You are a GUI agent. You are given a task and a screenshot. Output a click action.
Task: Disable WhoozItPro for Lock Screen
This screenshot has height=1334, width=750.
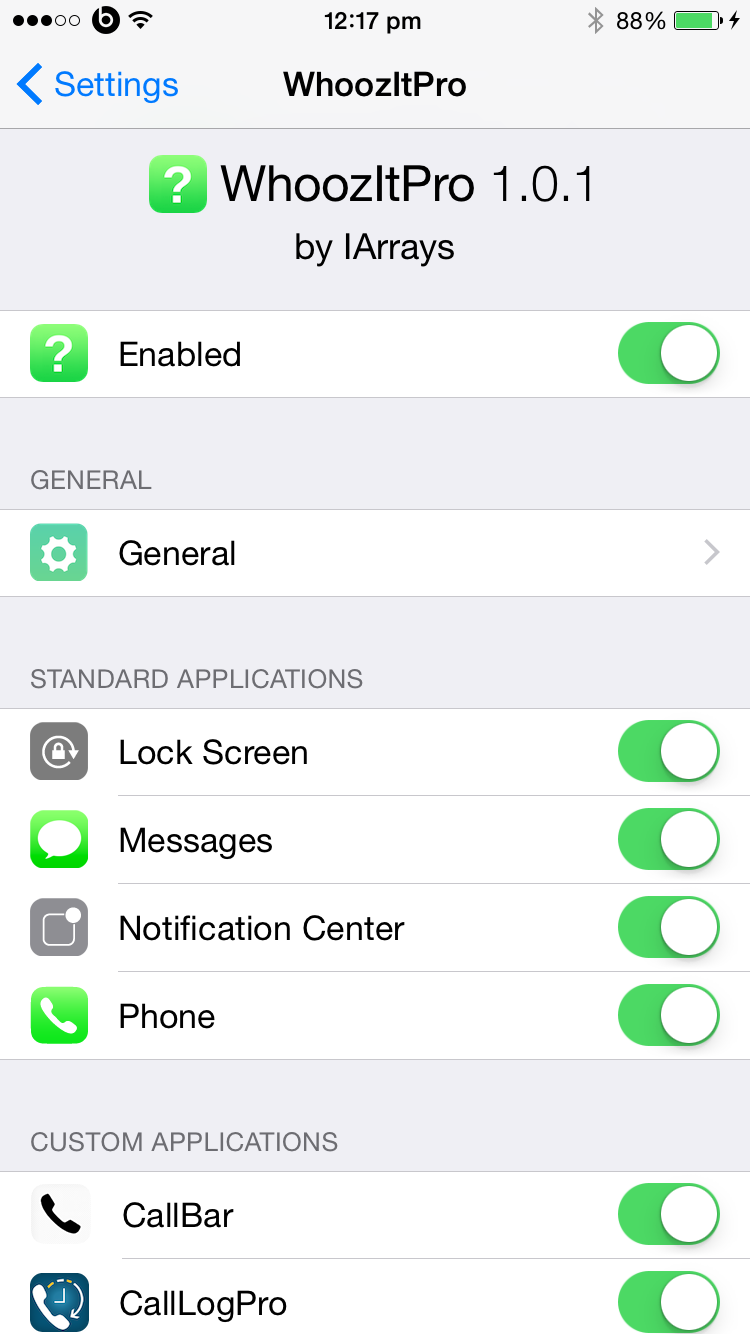(x=669, y=752)
